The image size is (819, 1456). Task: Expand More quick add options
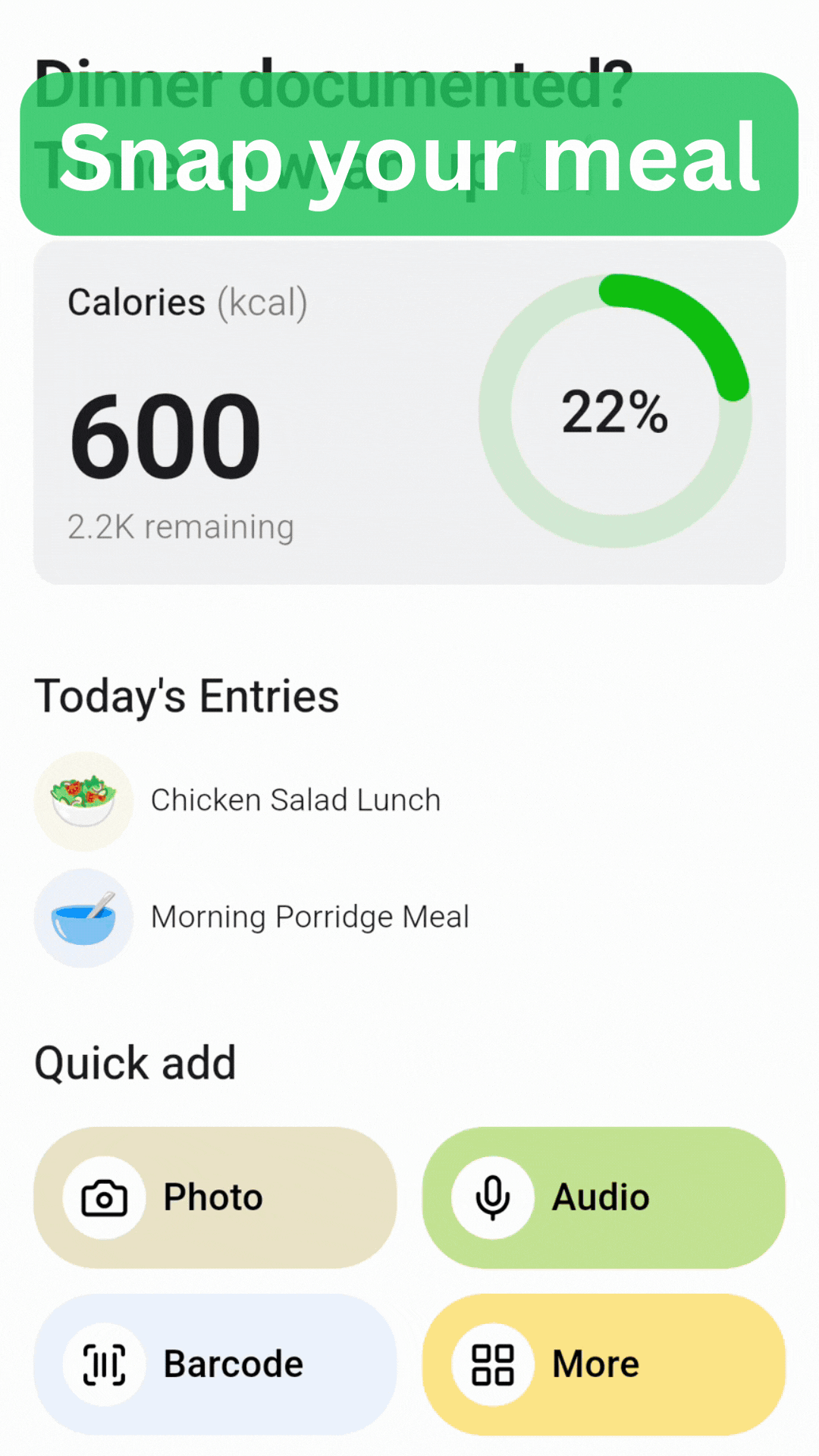[x=604, y=1363]
